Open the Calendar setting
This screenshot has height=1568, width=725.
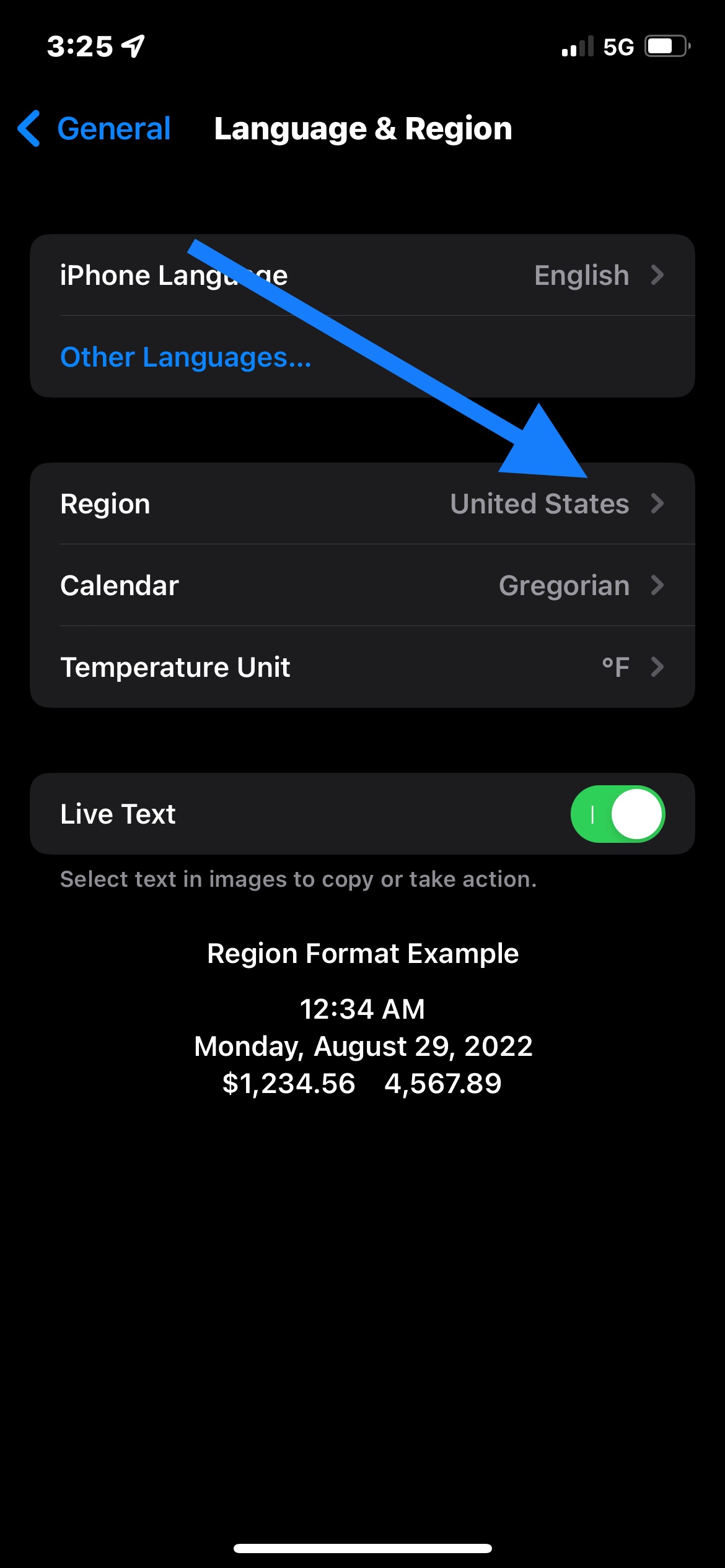tap(362, 585)
